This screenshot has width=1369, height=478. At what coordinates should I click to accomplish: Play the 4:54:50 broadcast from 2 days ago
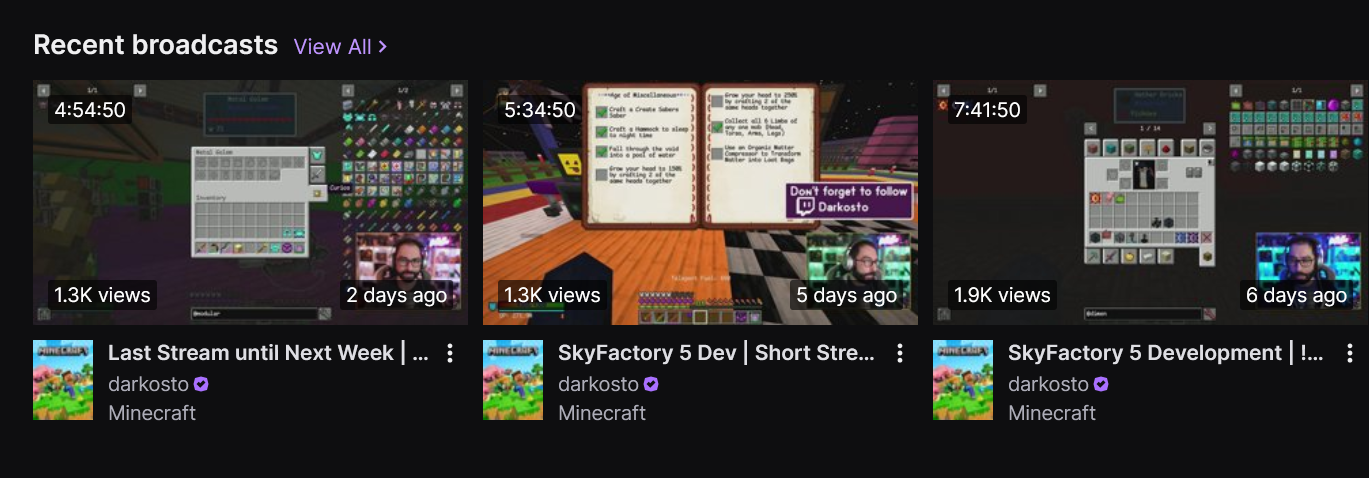pos(250,203)
